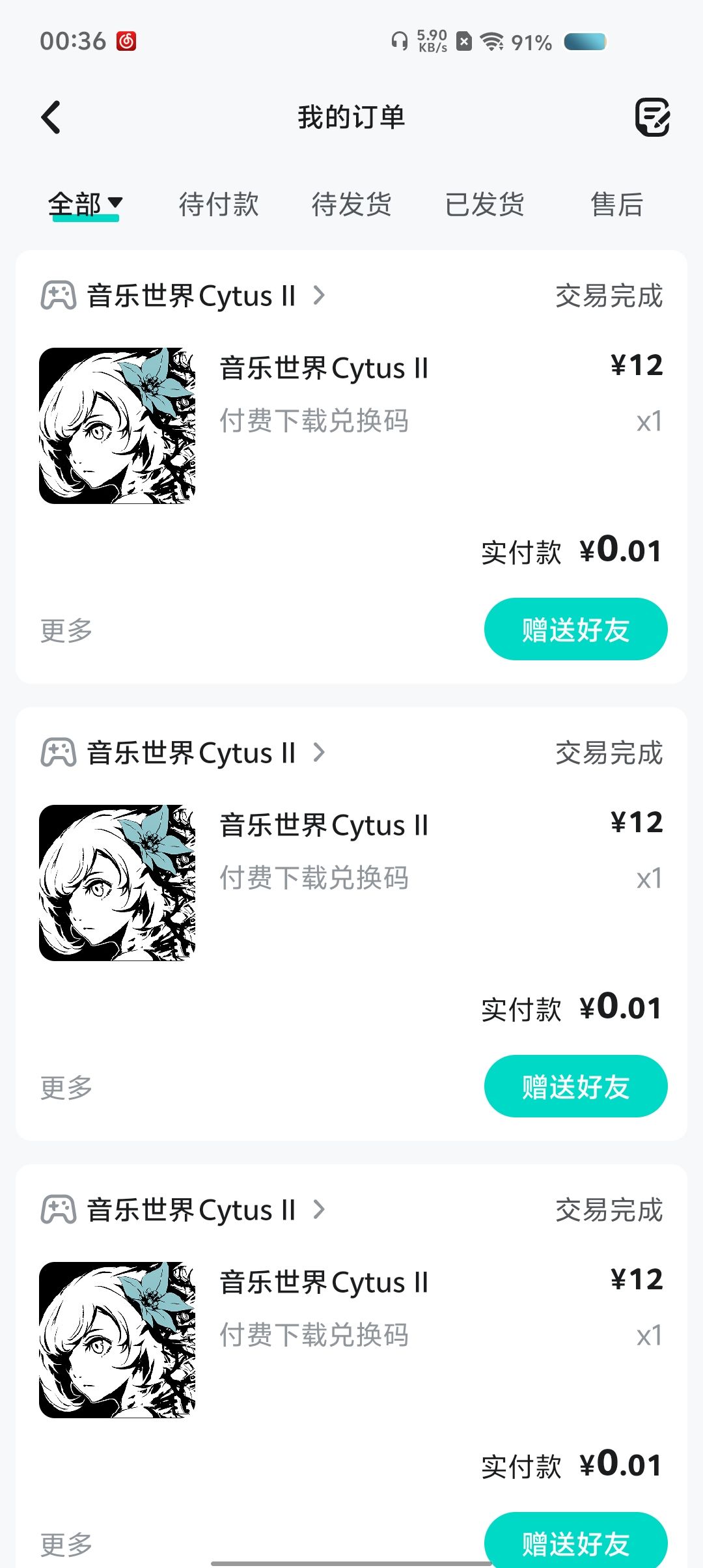
Task: Go back from 我的订单
Action: click(x=51, y=117)
